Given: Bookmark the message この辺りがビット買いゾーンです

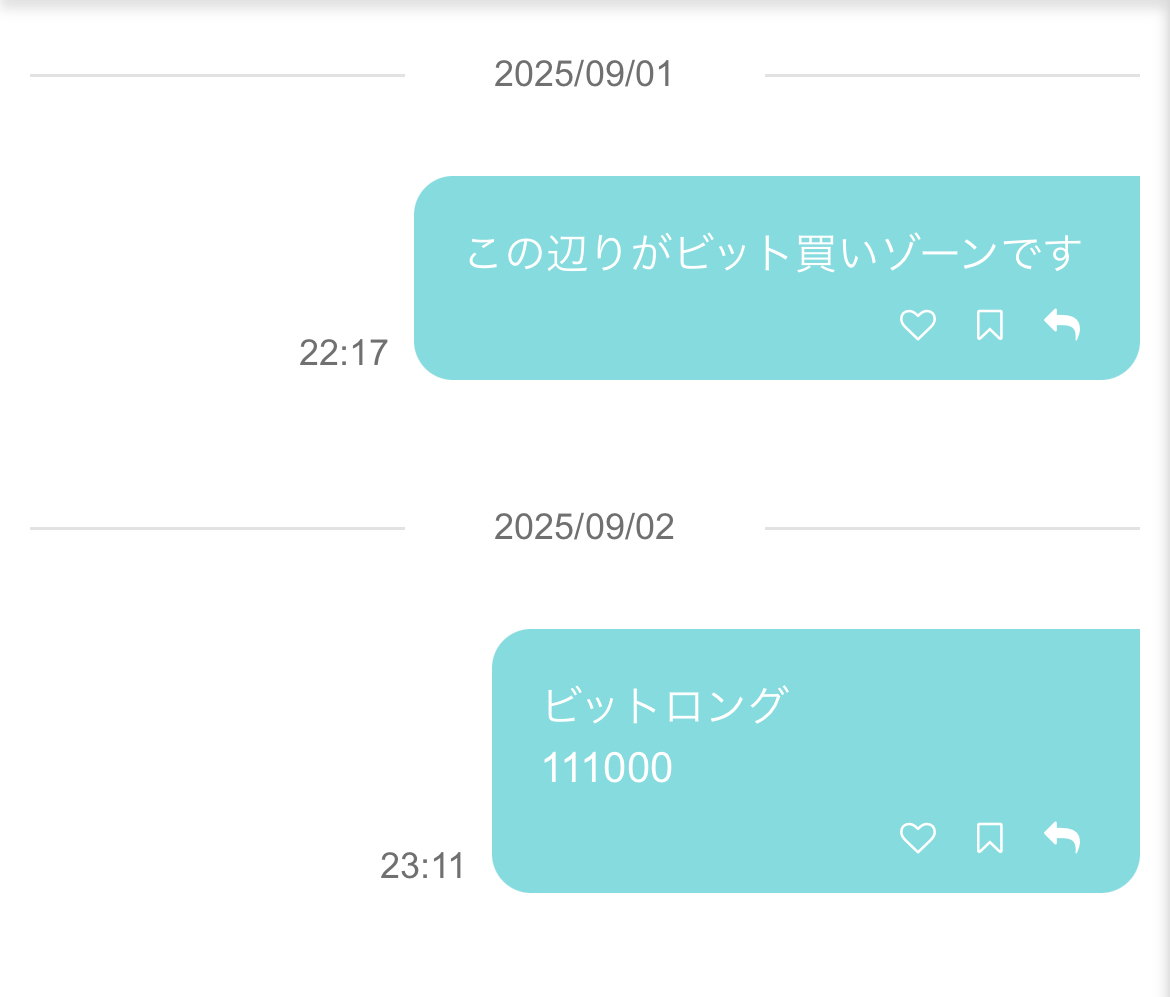Looking at the screenshot, I should point(989,325).
